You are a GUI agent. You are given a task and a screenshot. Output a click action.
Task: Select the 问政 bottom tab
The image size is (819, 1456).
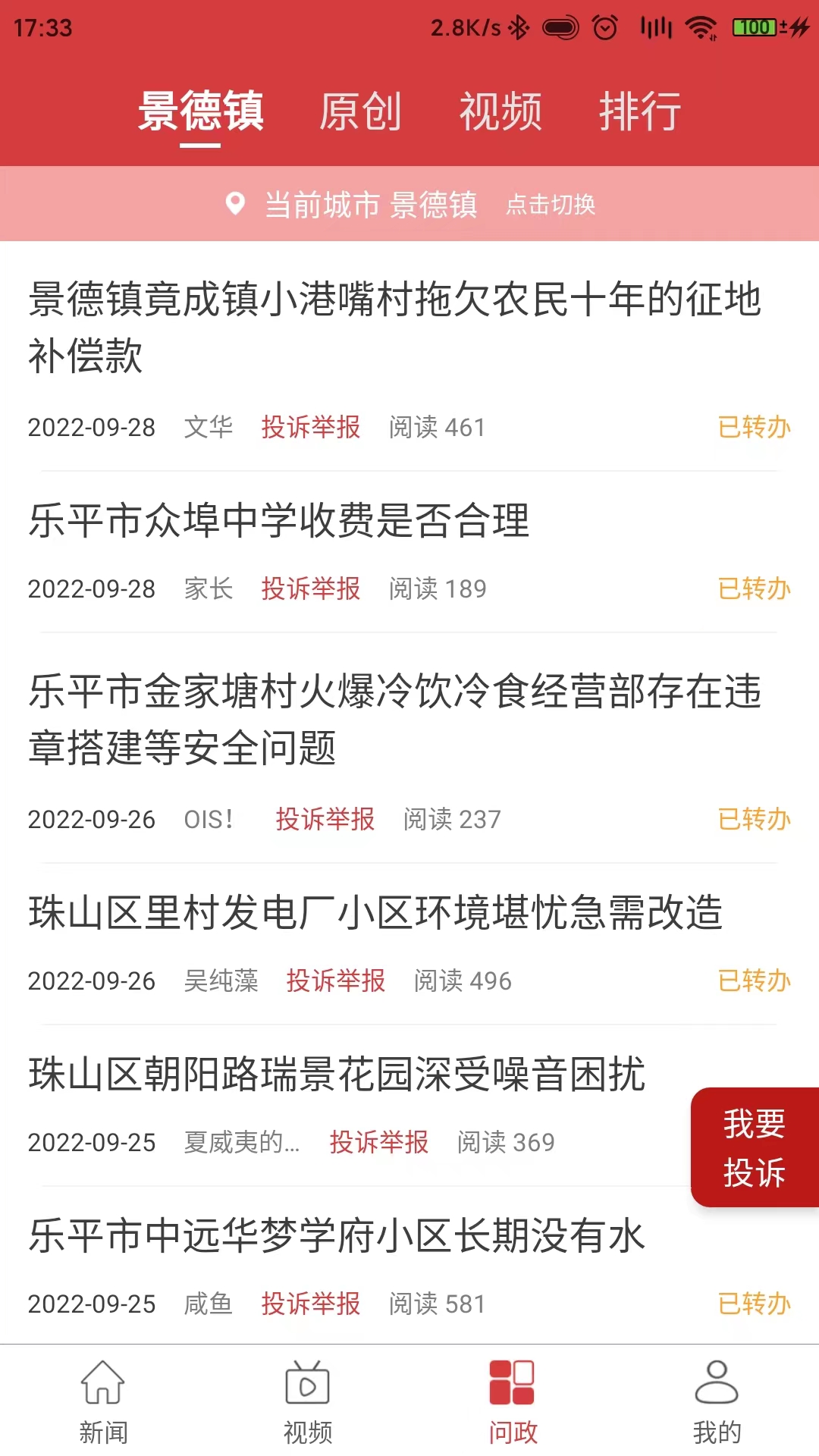[x=513, y=1401]
